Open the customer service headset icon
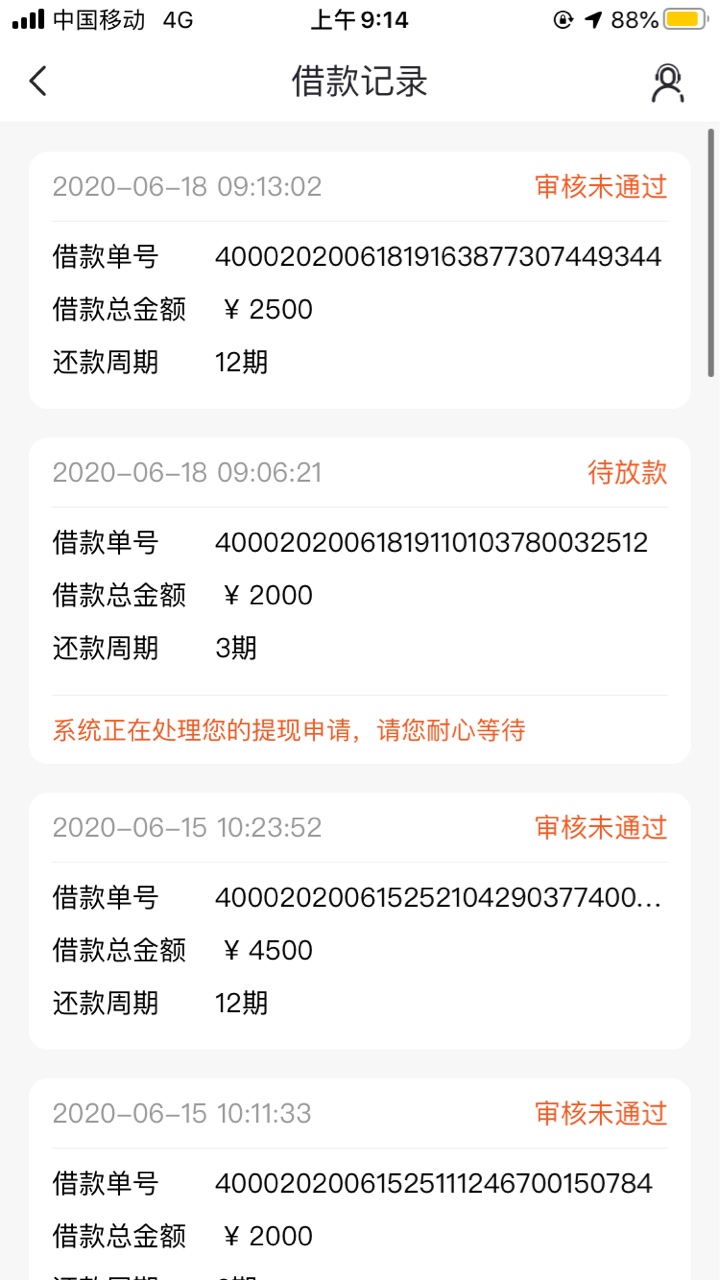 (x=667, y=83)
